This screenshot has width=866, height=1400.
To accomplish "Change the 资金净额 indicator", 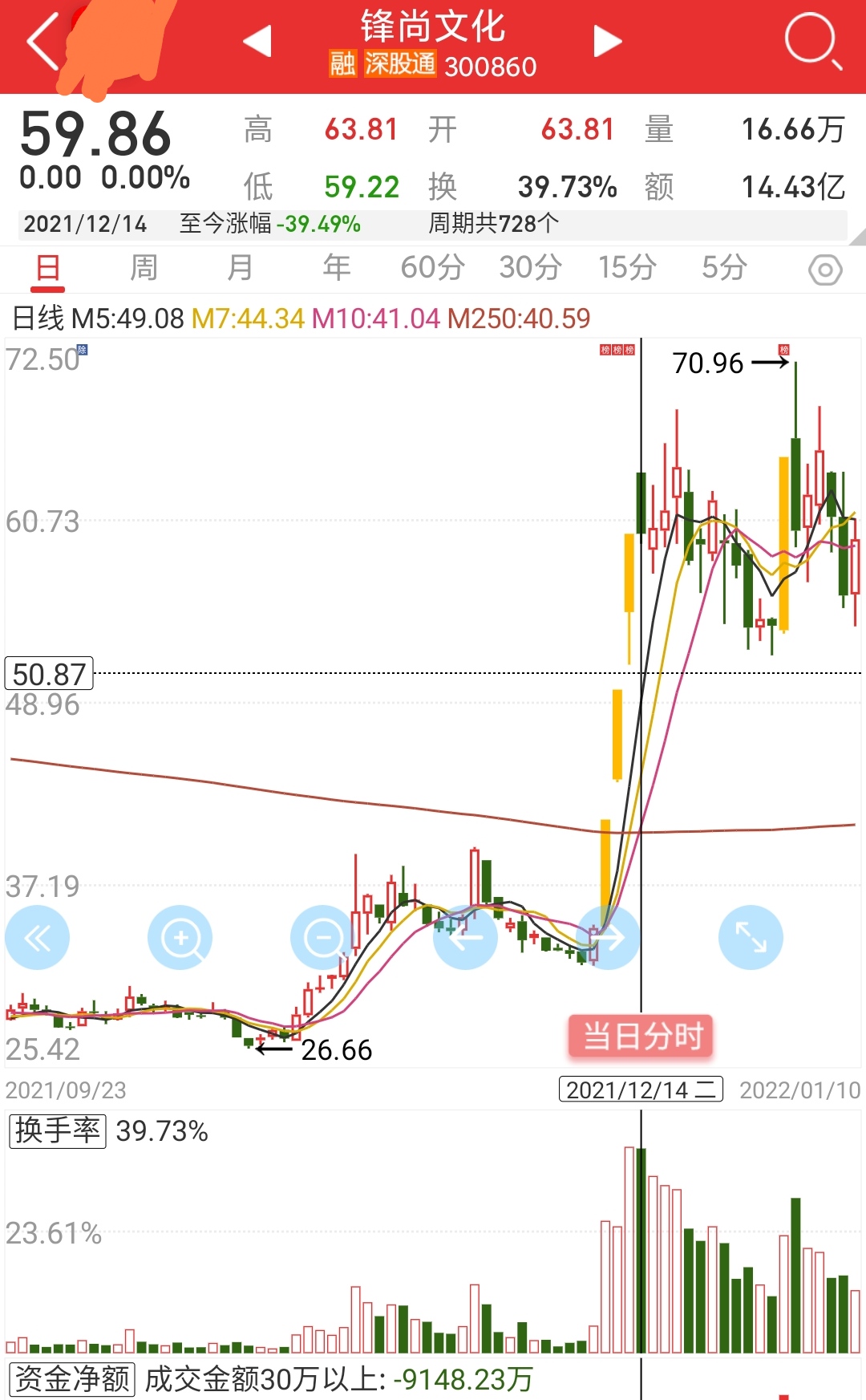I will (x=72, y=1379).
